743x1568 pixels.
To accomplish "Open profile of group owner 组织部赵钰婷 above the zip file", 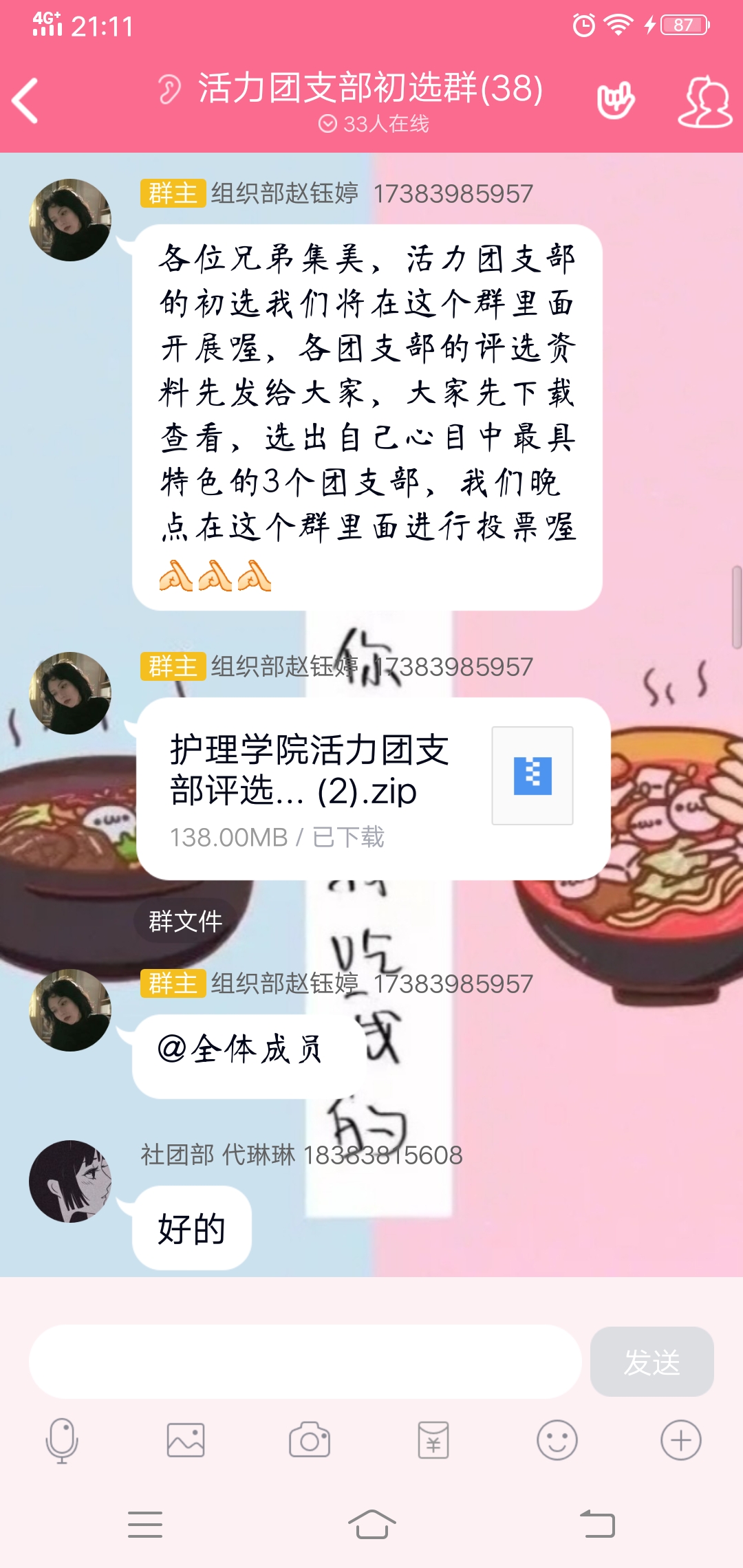I will [70, 693].
